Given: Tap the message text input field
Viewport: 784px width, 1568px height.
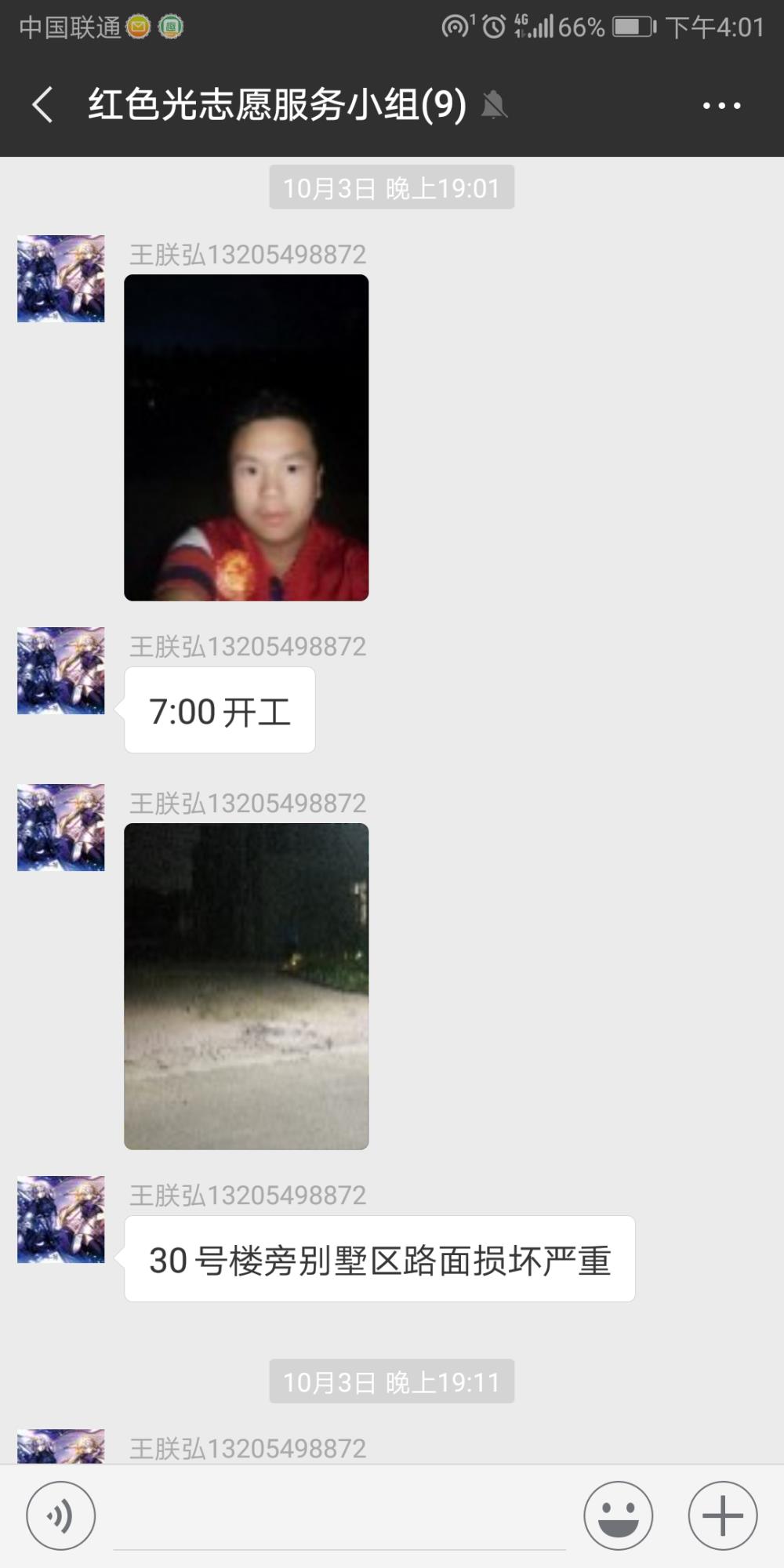Looking at the screenshot, I should coord(339,1517).
